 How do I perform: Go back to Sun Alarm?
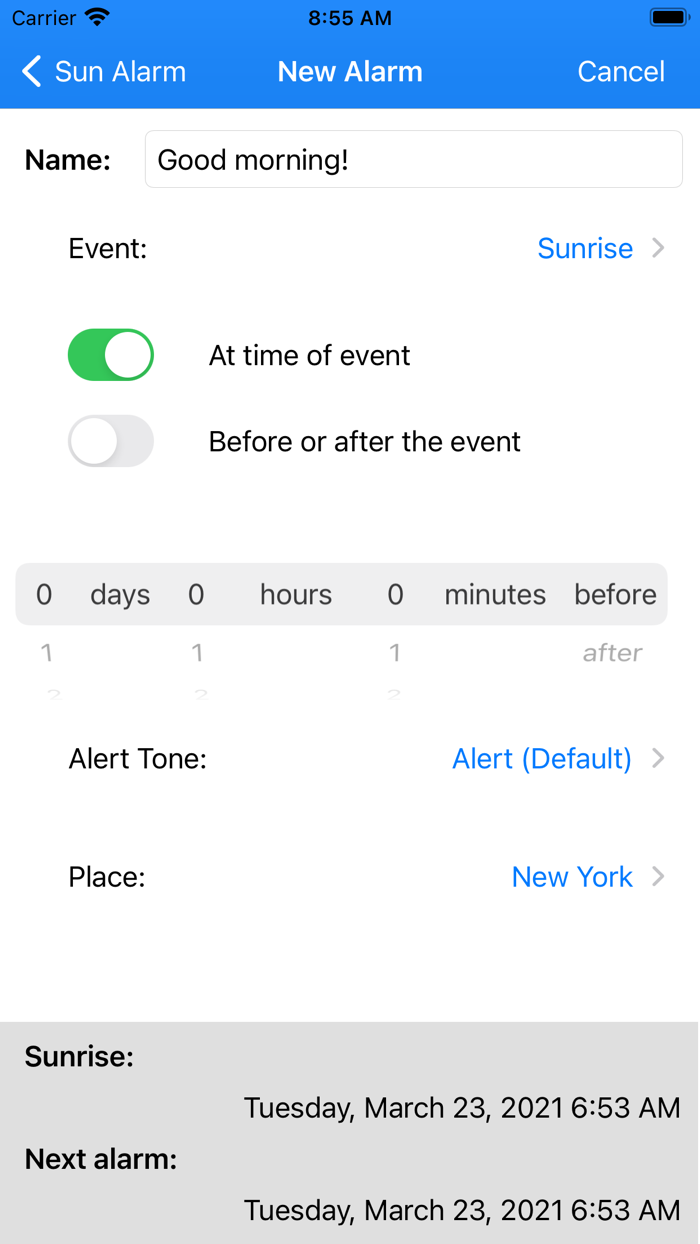(103, 72)
